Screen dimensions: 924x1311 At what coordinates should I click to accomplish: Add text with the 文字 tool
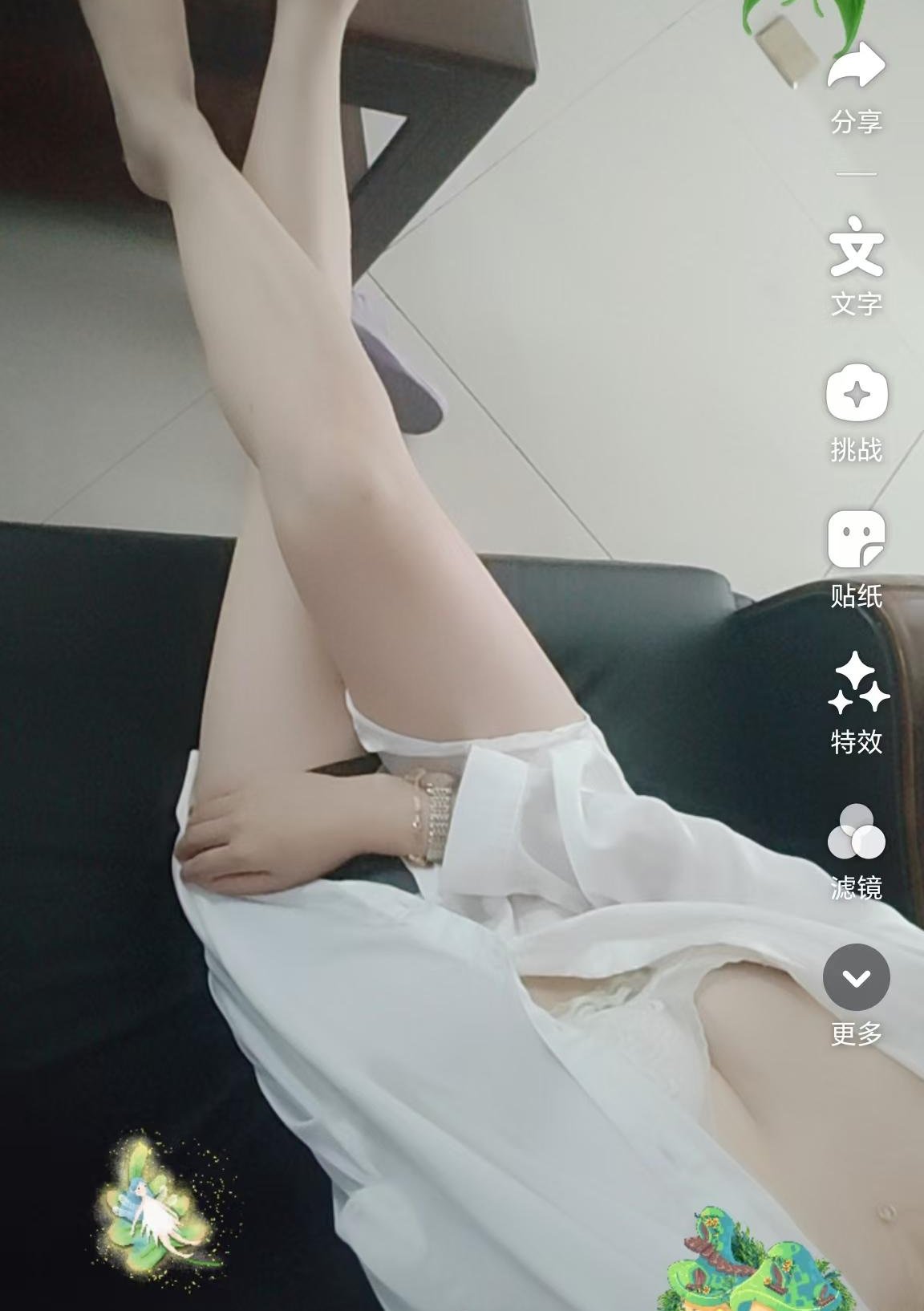tap(856, 248)
